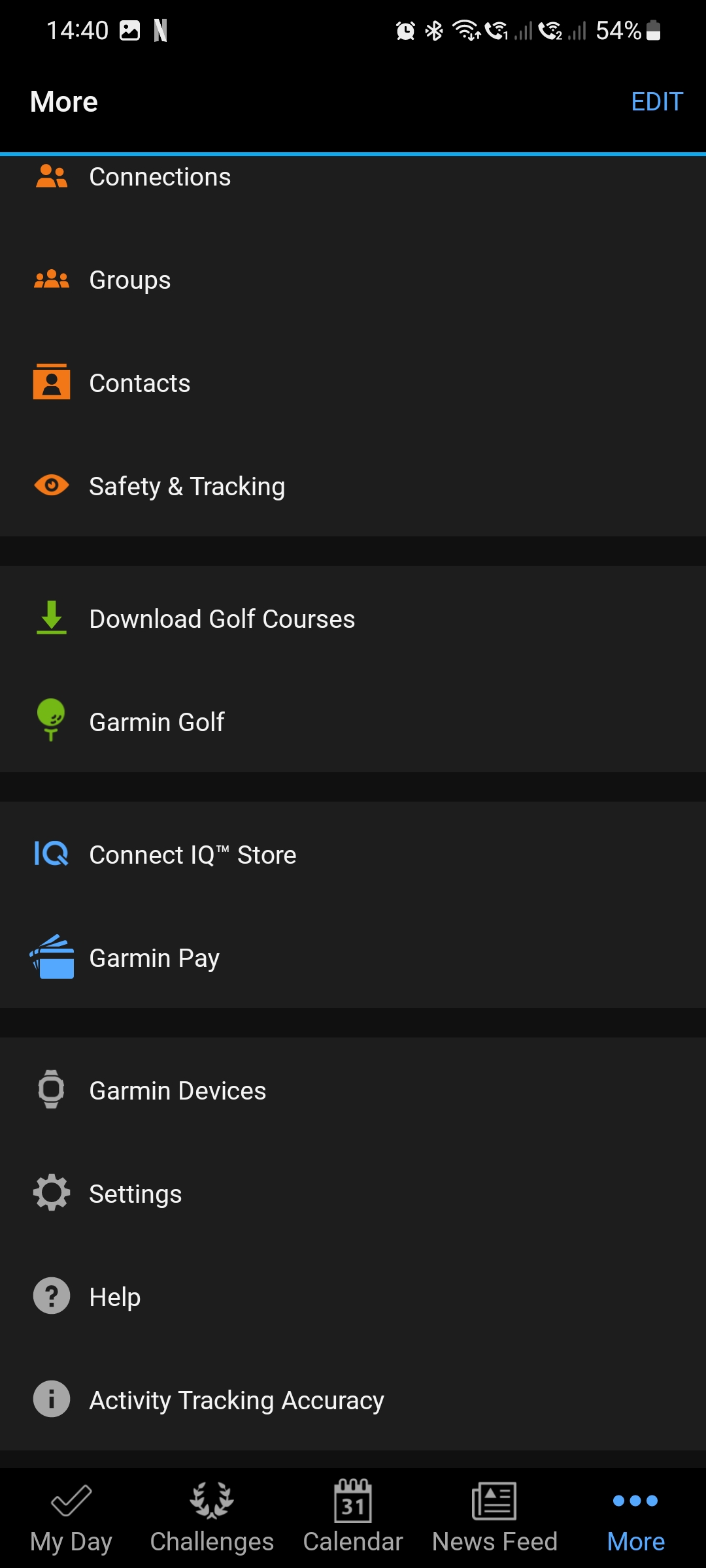Open Contacts
706x1568 pixels.
click(x=353, y=384)
